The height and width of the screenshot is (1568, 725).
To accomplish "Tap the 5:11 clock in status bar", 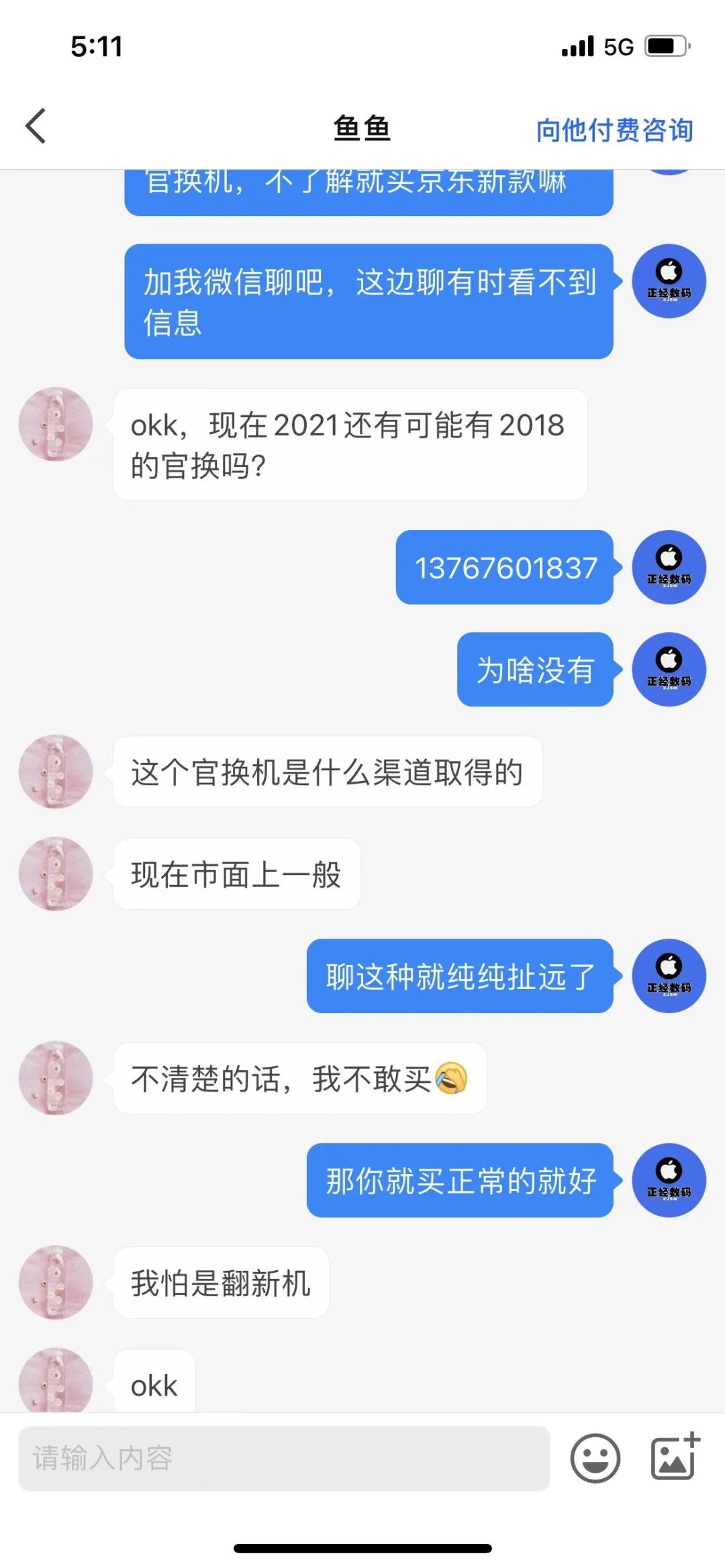I will coord(98,46).
